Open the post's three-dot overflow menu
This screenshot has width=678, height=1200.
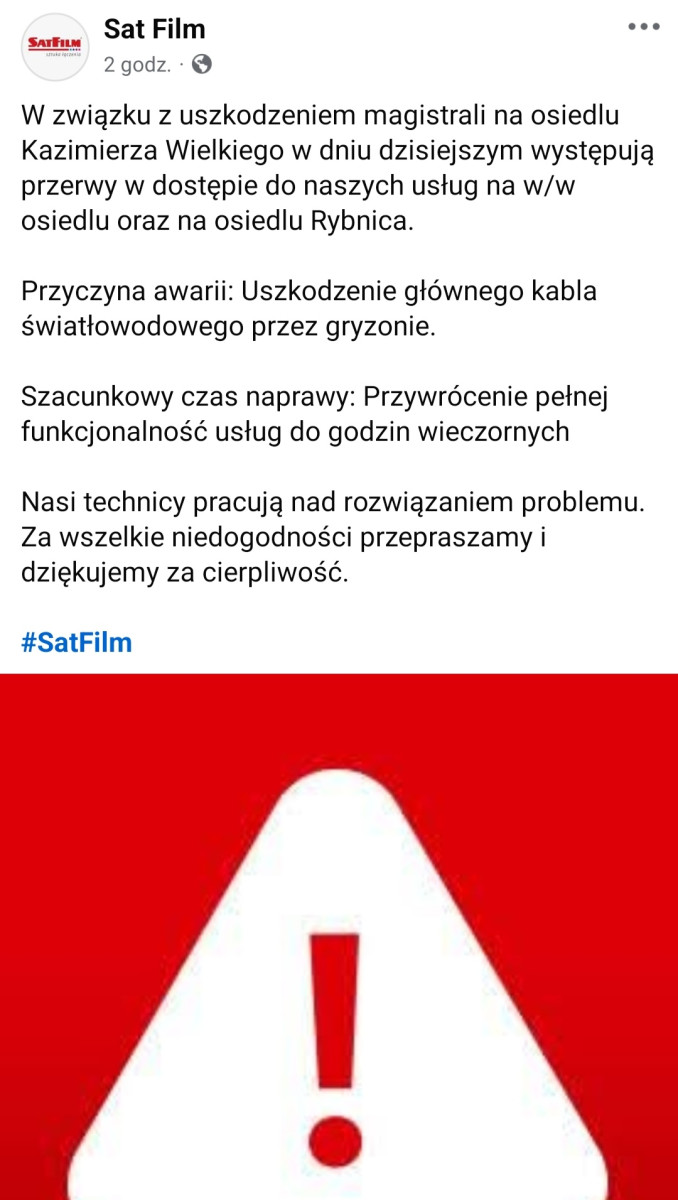pos(643,28)
